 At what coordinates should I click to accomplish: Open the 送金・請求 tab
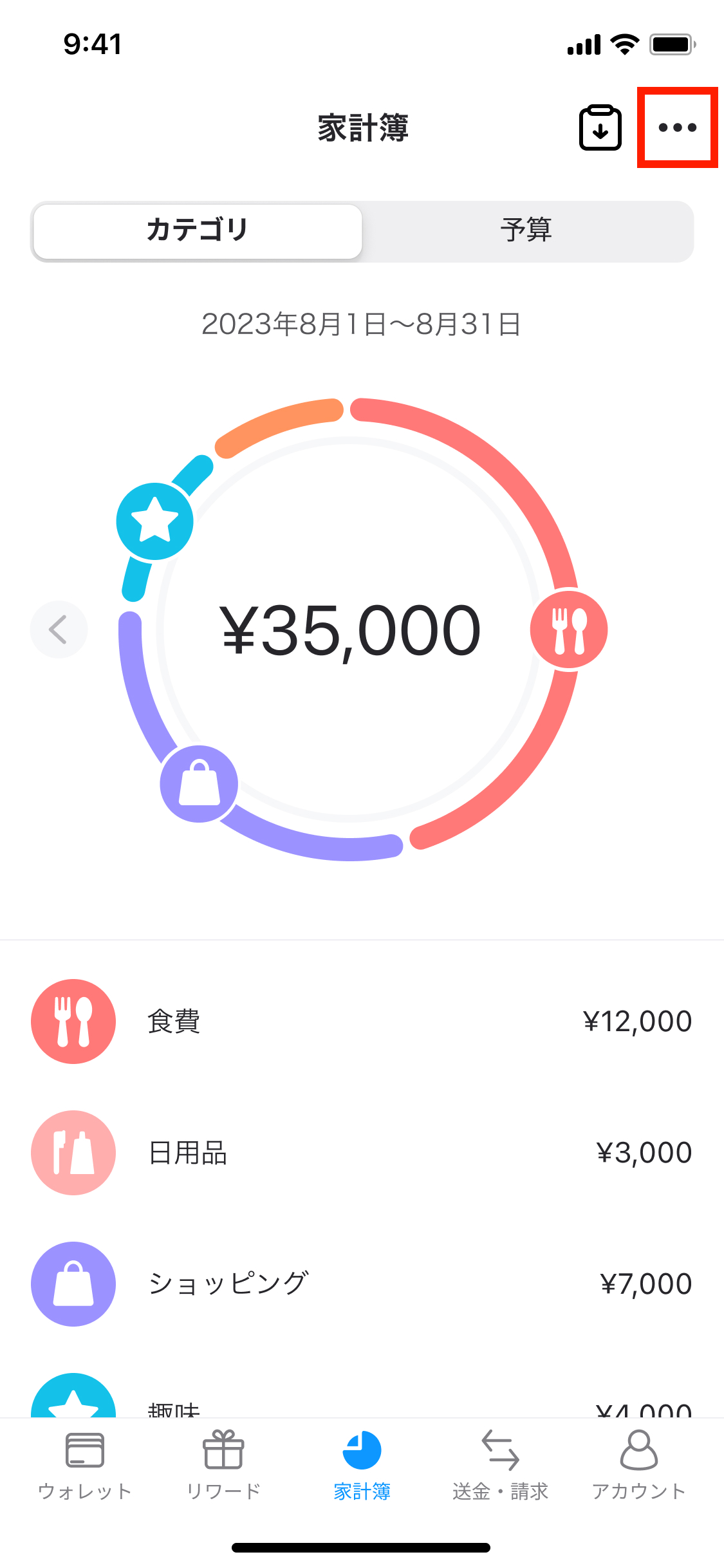pos(500,1462)
